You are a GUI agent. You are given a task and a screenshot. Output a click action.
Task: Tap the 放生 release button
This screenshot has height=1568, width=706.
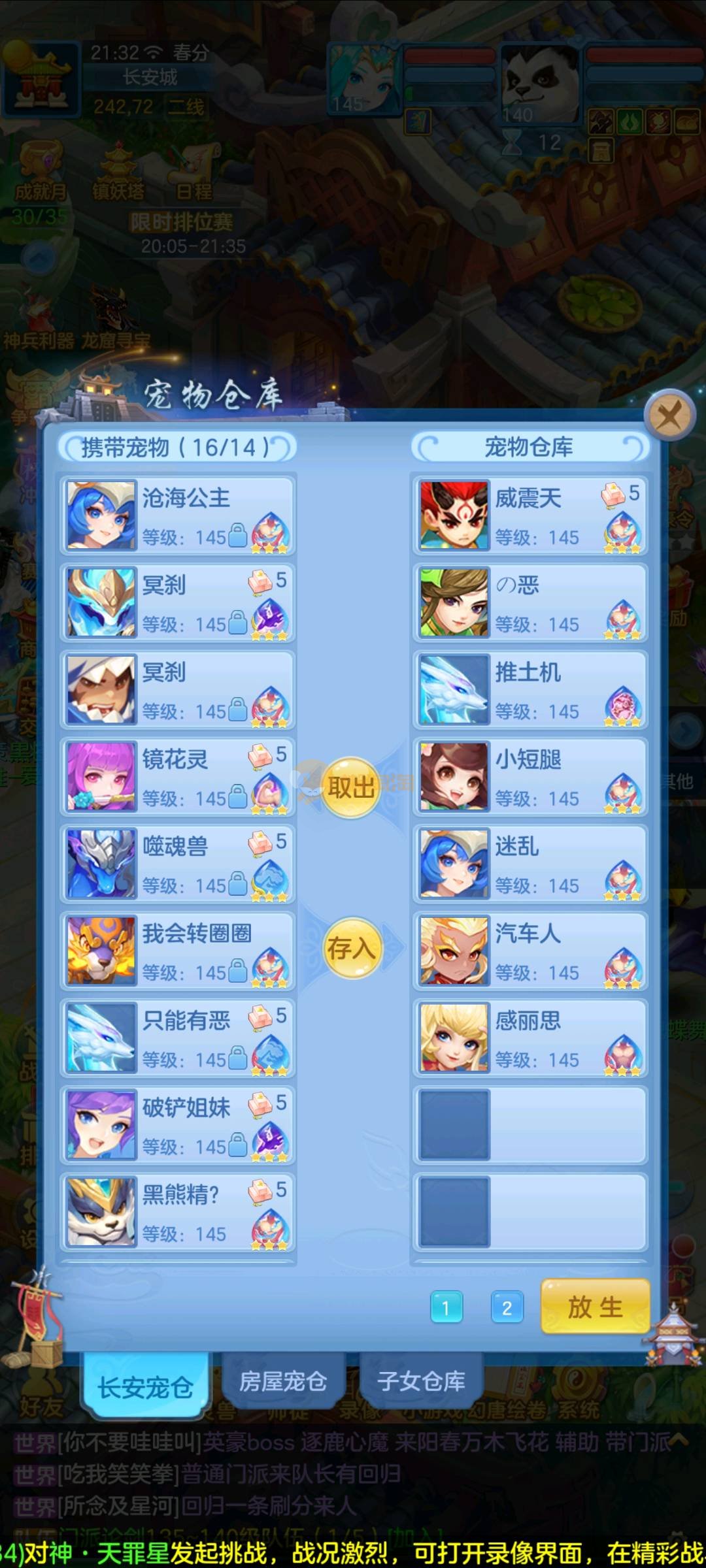point(595,1307)
